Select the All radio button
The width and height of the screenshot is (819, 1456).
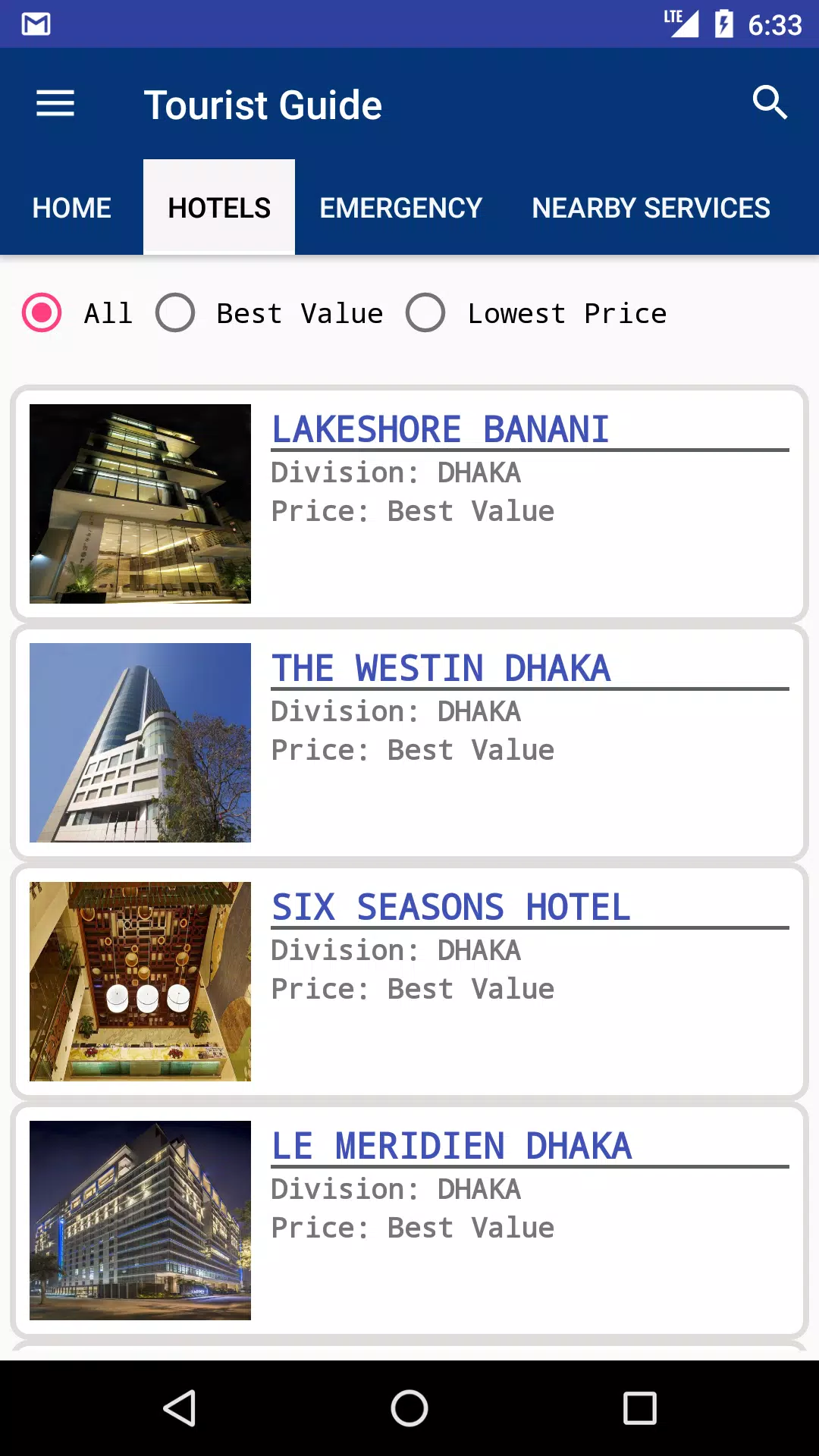78,313
